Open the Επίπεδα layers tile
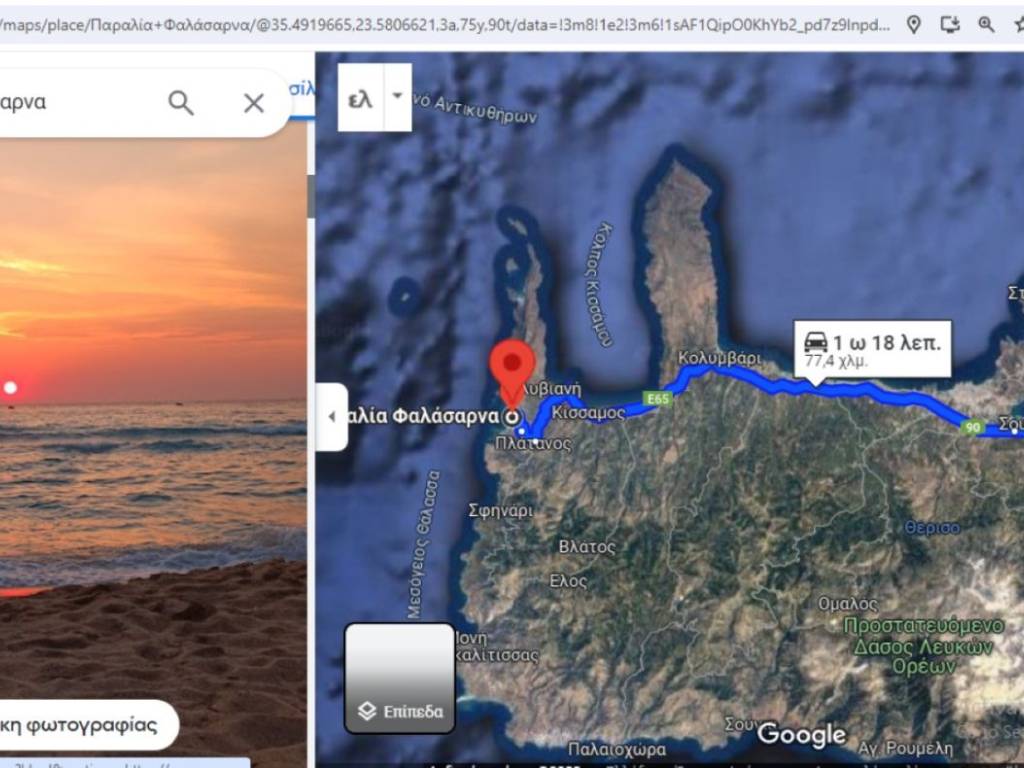The width and height of the screenshot is (1024, 768). click(400, 678)
